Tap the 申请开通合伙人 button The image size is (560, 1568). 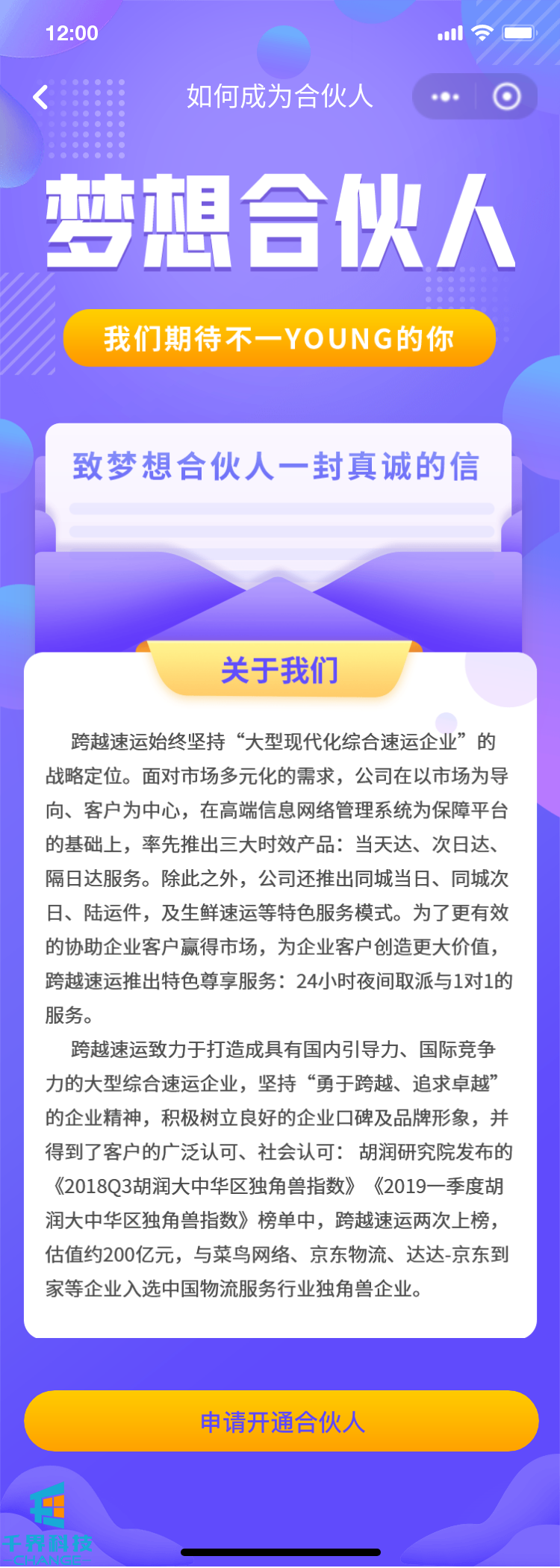(281, 1421)
